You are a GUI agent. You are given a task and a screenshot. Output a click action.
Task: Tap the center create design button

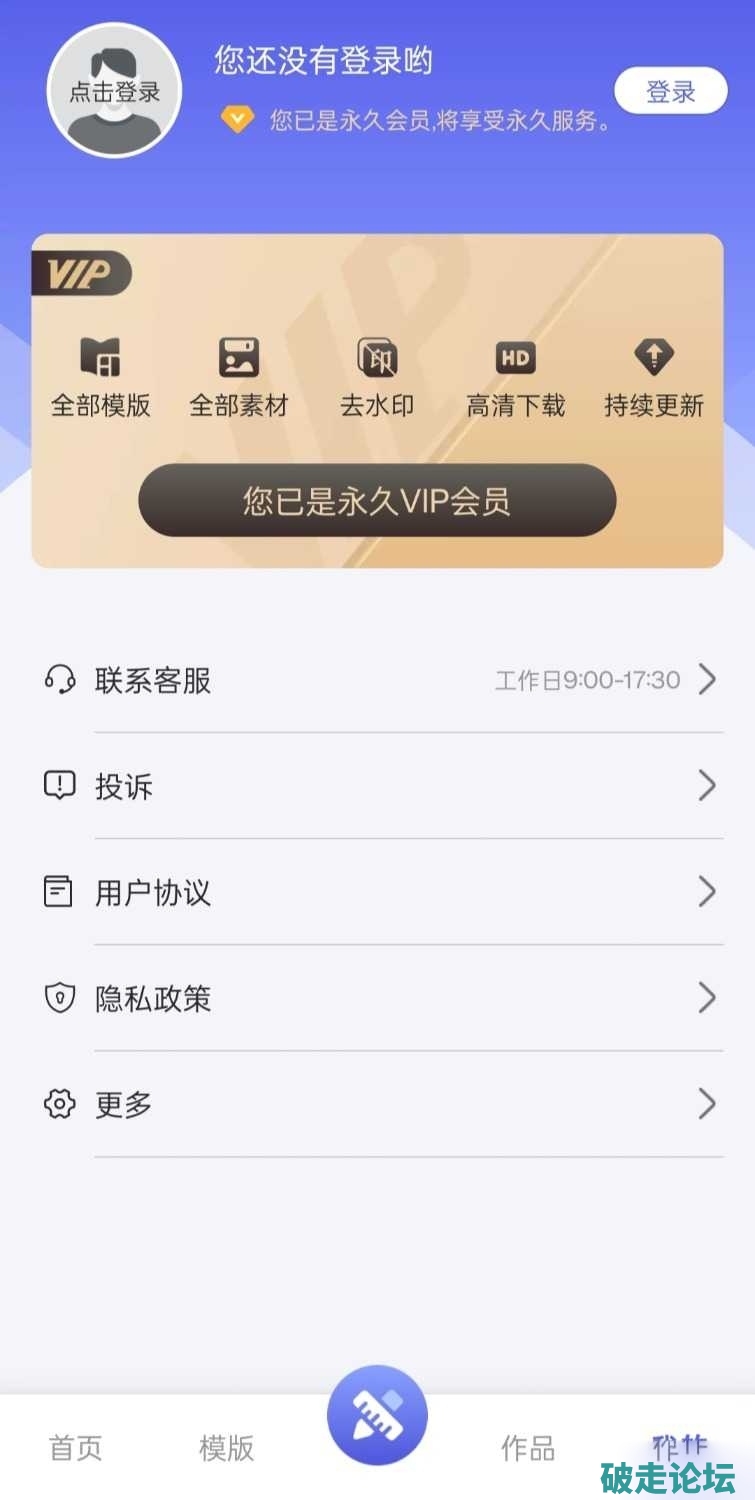(x=377, y=1415)
